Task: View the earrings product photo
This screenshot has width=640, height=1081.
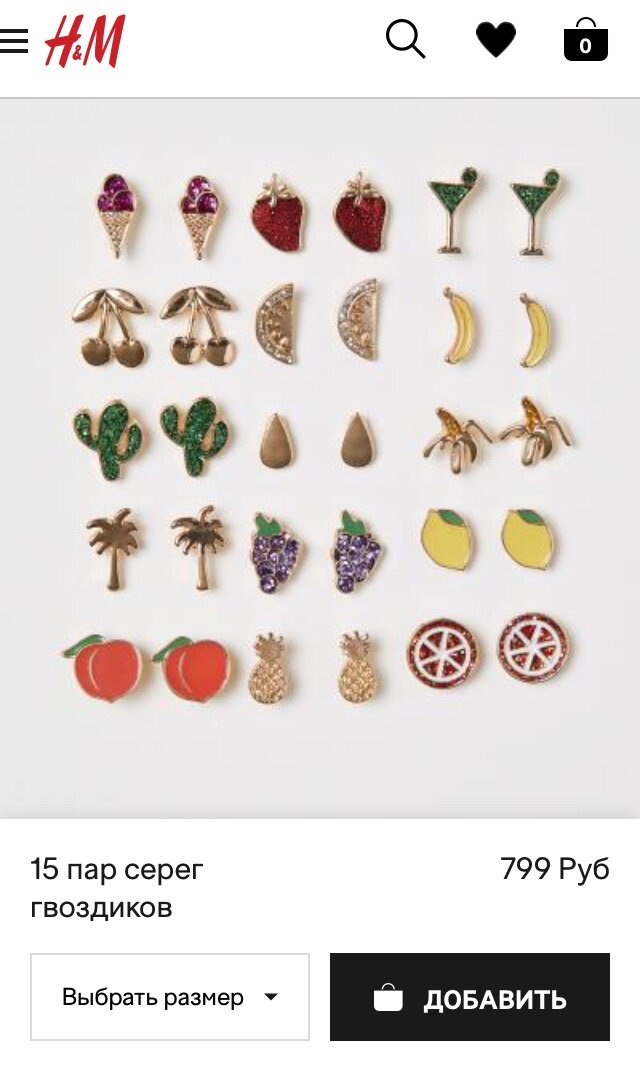Action: coord(320,458)
